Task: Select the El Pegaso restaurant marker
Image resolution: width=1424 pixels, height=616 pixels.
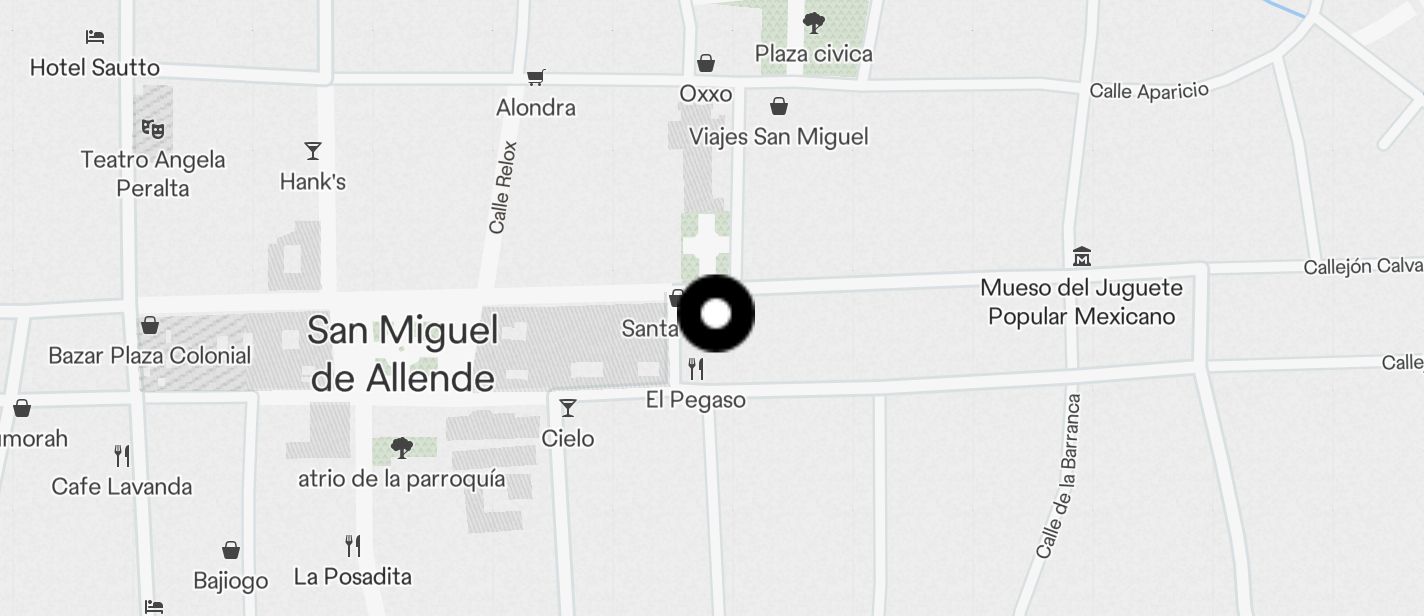Action: tap(696, 369)
